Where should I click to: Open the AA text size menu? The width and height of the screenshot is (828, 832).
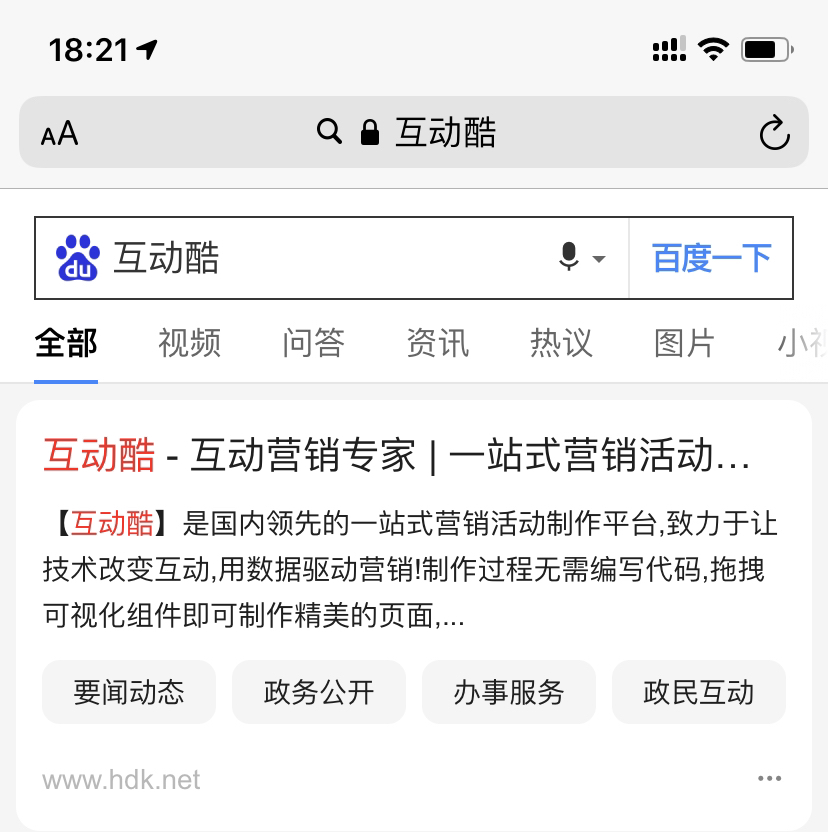click(60, 133)
